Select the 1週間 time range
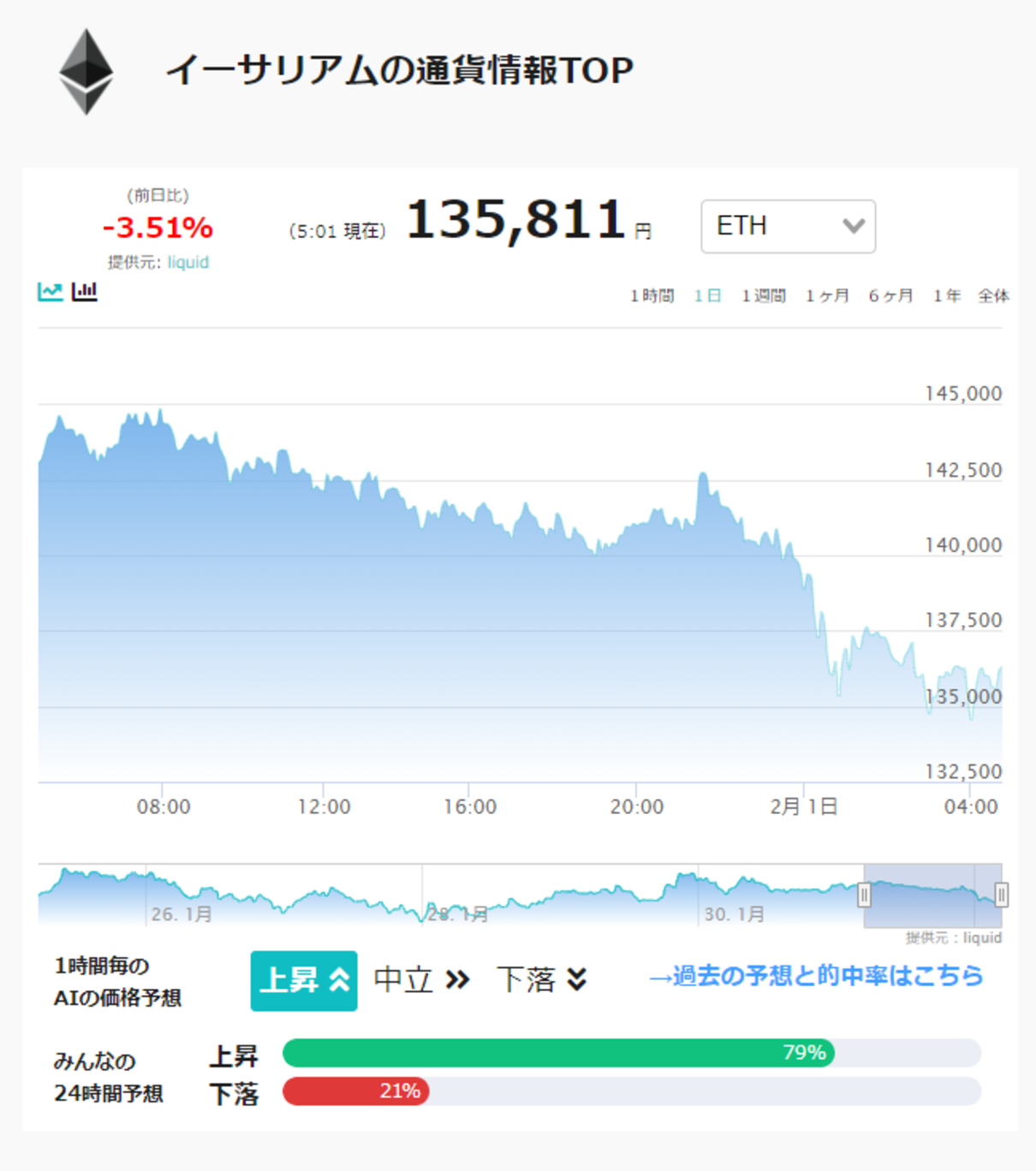The width and height of the screenshot is (1036, 1171). pyautogui.click(x=764, y=296)
